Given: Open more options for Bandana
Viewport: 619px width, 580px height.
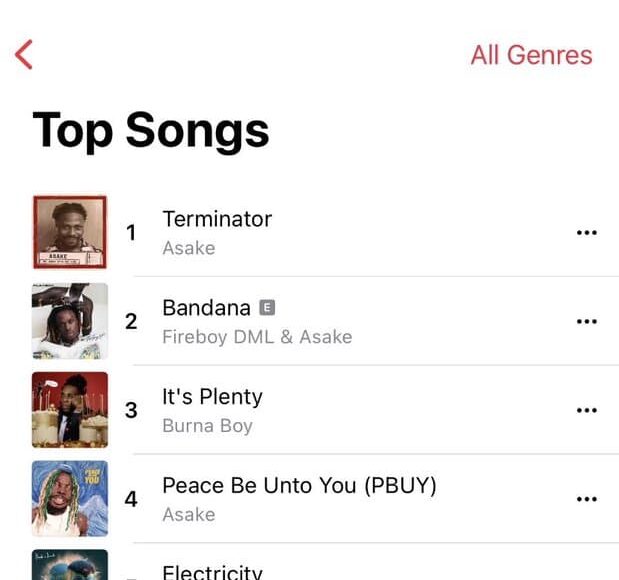Looking at the screenshot, I should pos(586,322).
